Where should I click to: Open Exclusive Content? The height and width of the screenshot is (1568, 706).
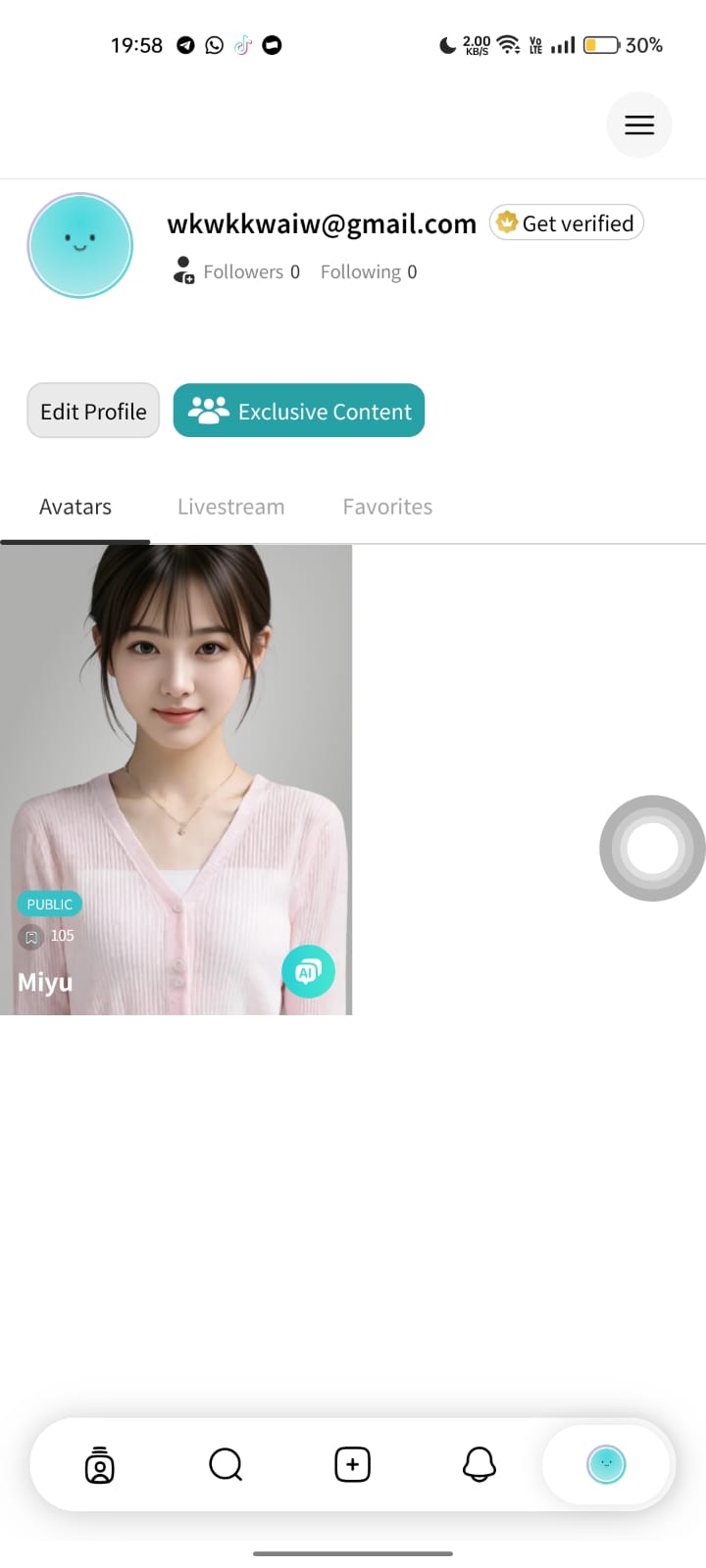coord(299,411)
